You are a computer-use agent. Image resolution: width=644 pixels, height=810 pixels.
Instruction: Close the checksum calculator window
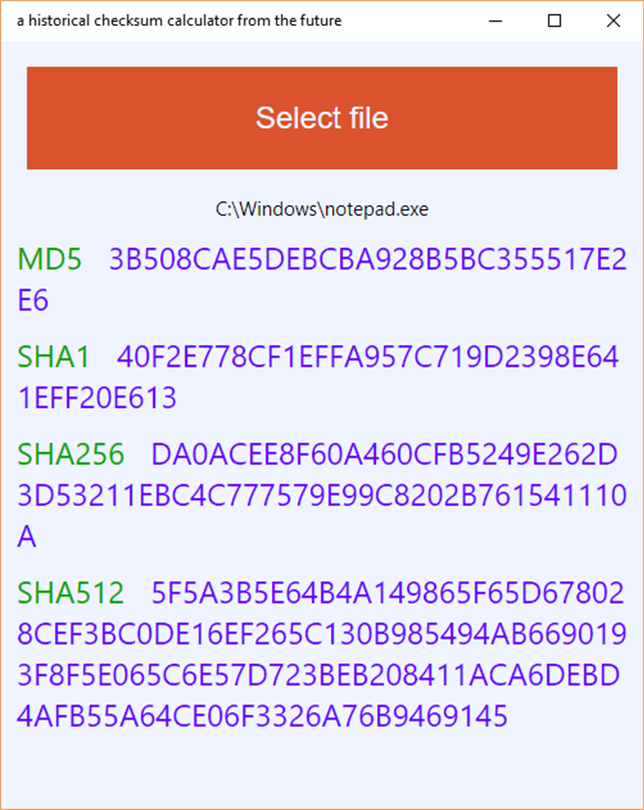pos(613,21)
